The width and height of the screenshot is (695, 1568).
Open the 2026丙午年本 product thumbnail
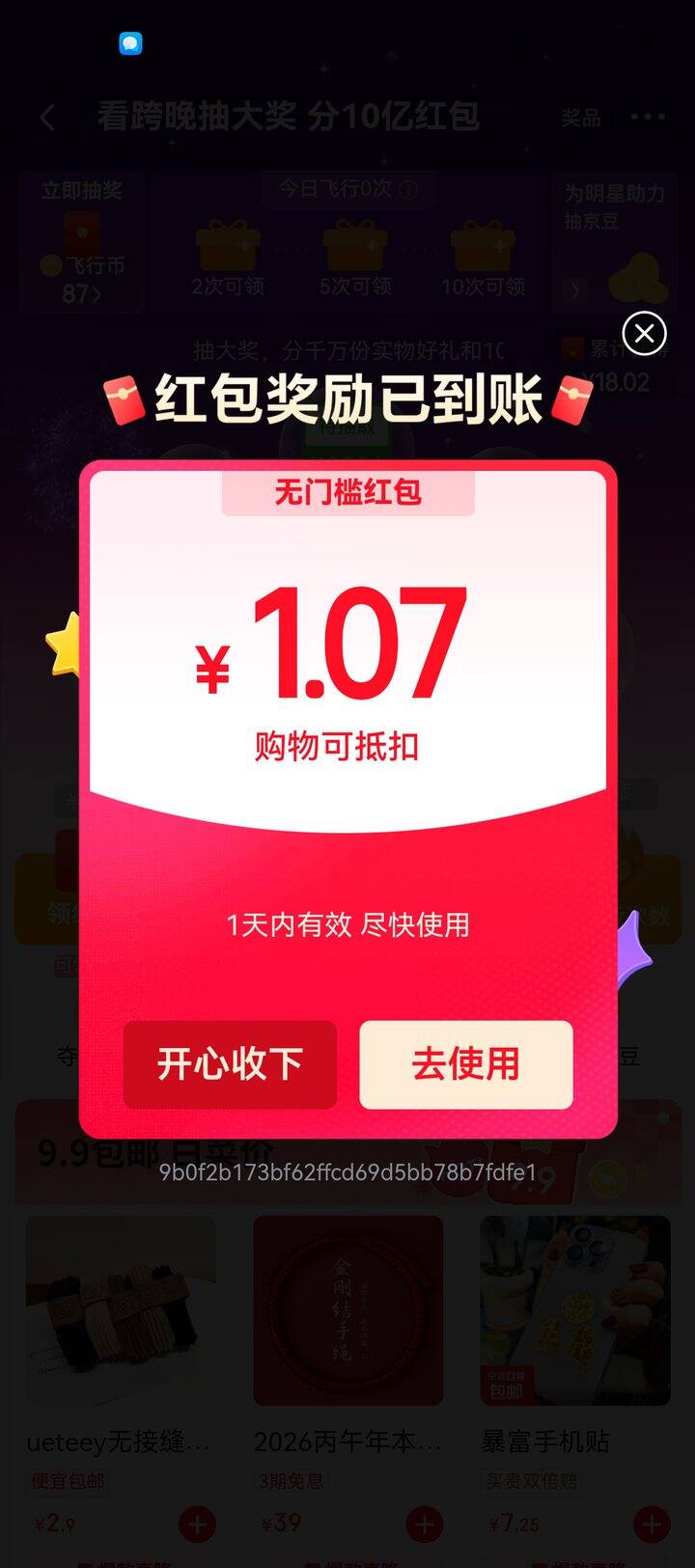coord(347,1309)
